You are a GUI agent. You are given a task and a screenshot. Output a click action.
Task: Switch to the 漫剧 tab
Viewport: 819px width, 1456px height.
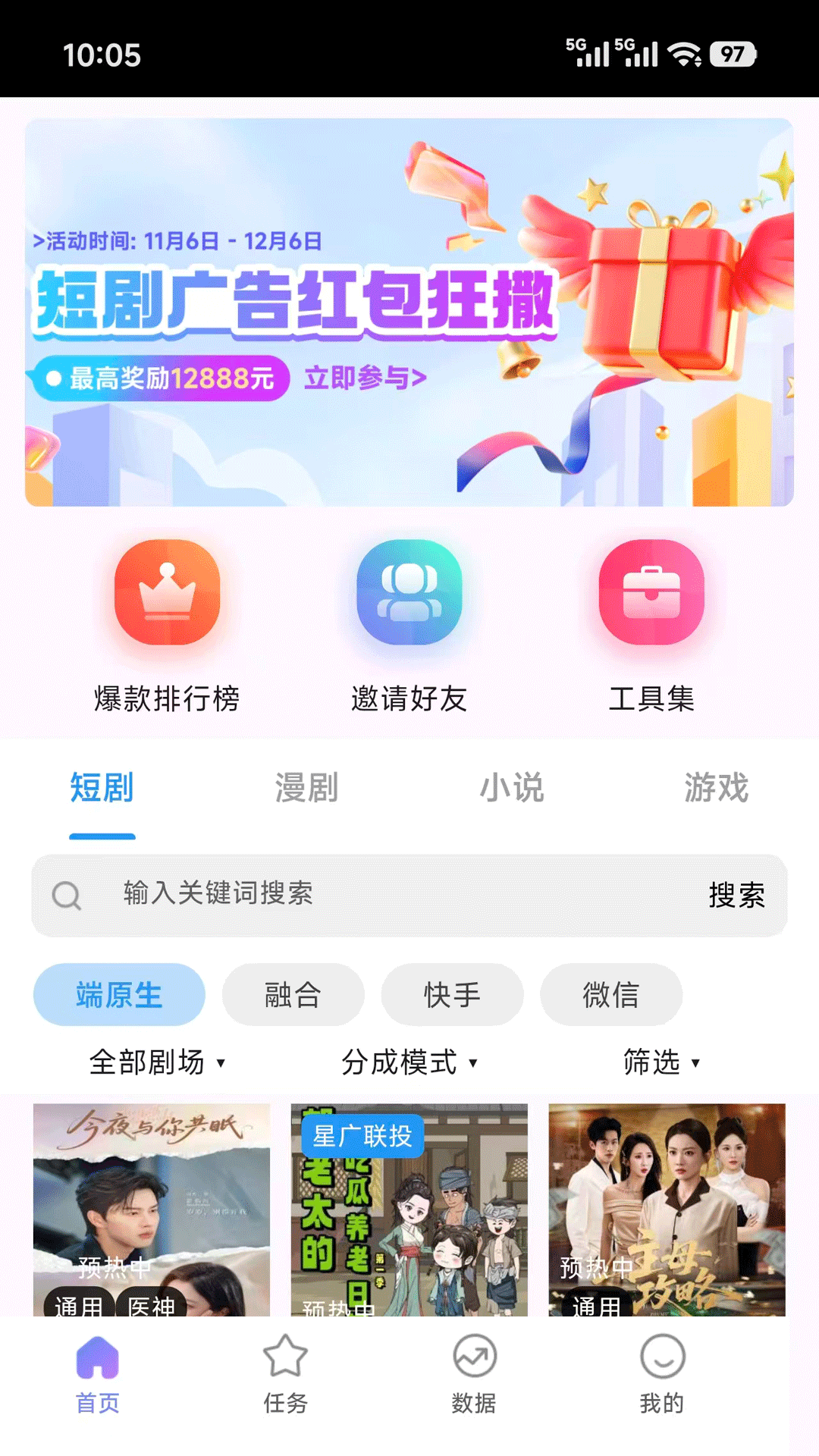307,788
